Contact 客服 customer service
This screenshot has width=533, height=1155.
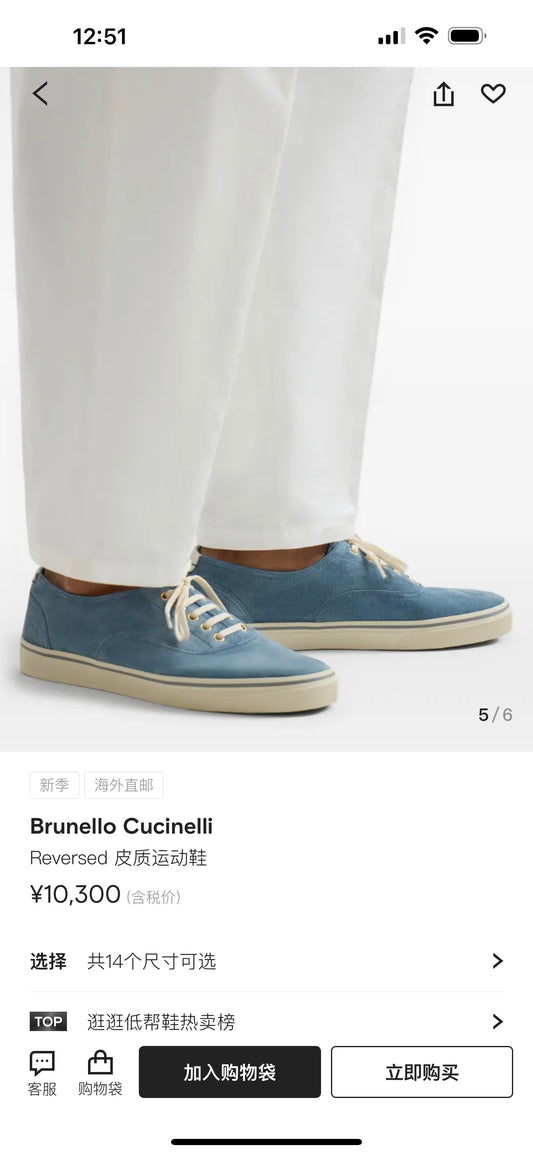tap(42, 1073)
